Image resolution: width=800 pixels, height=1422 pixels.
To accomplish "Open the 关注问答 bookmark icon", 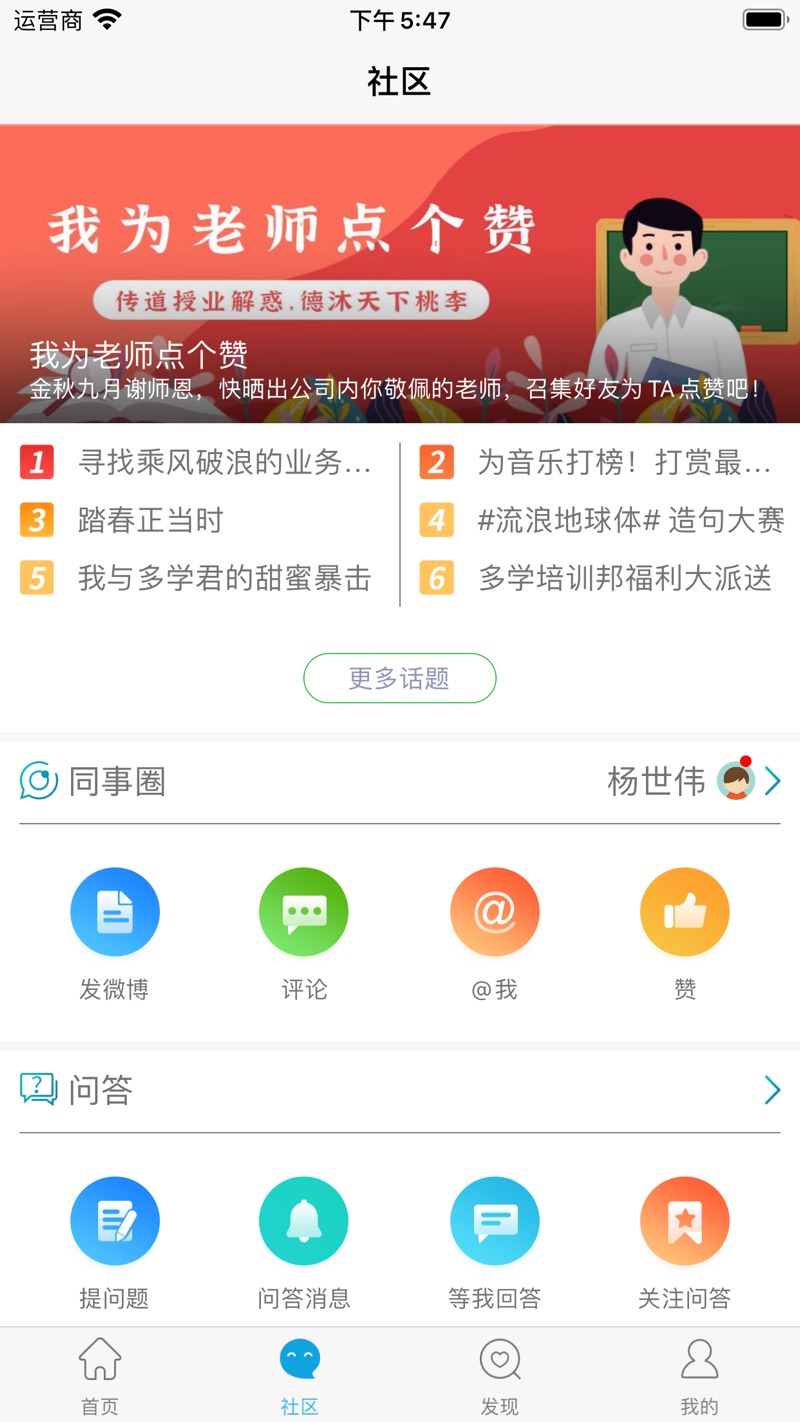I will (x=684, y=1220).
